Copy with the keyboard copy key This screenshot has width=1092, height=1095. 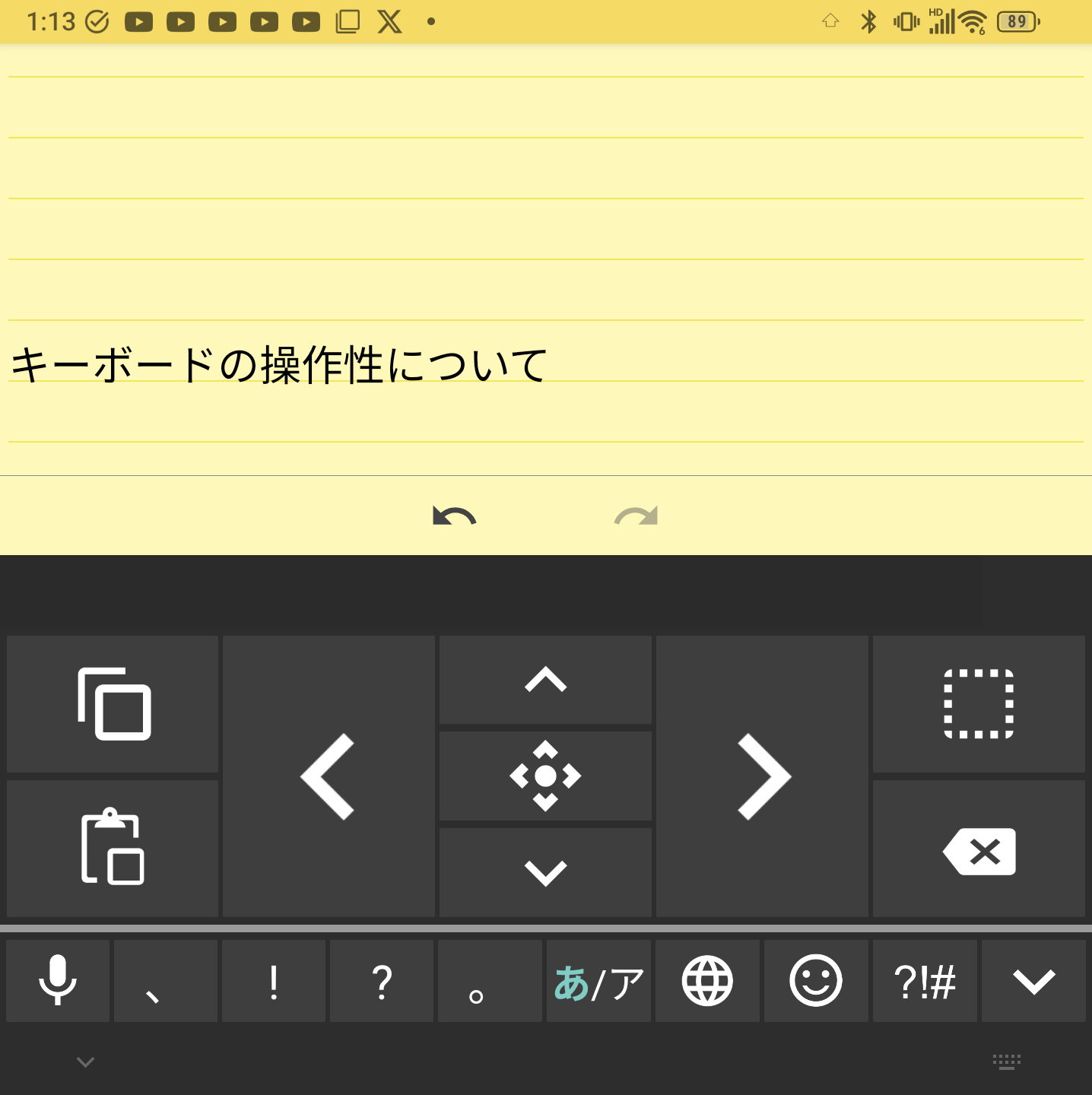coord(113,704)
